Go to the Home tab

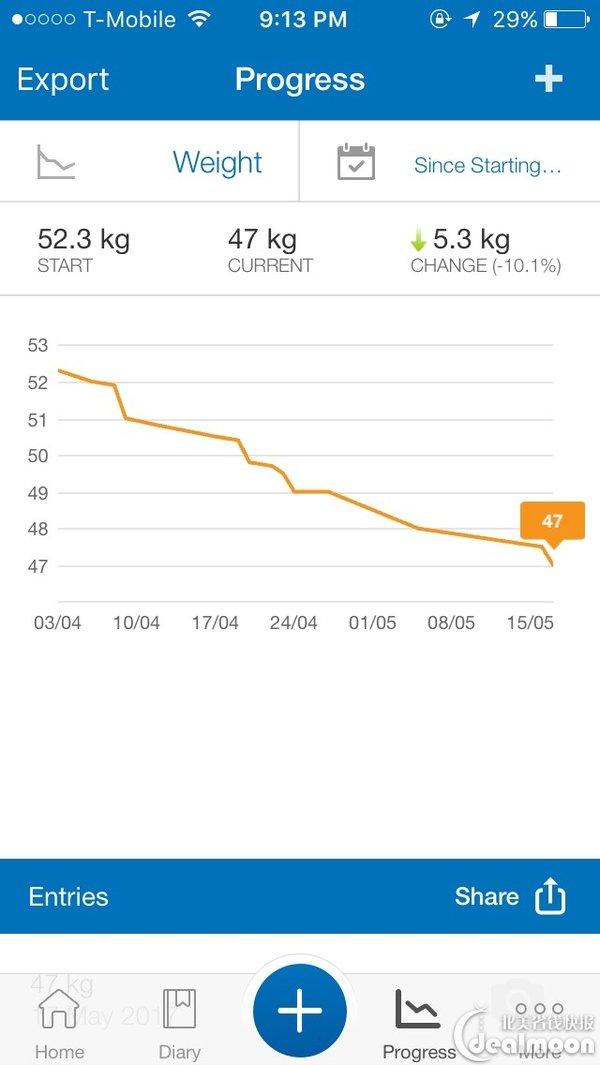59,1022
